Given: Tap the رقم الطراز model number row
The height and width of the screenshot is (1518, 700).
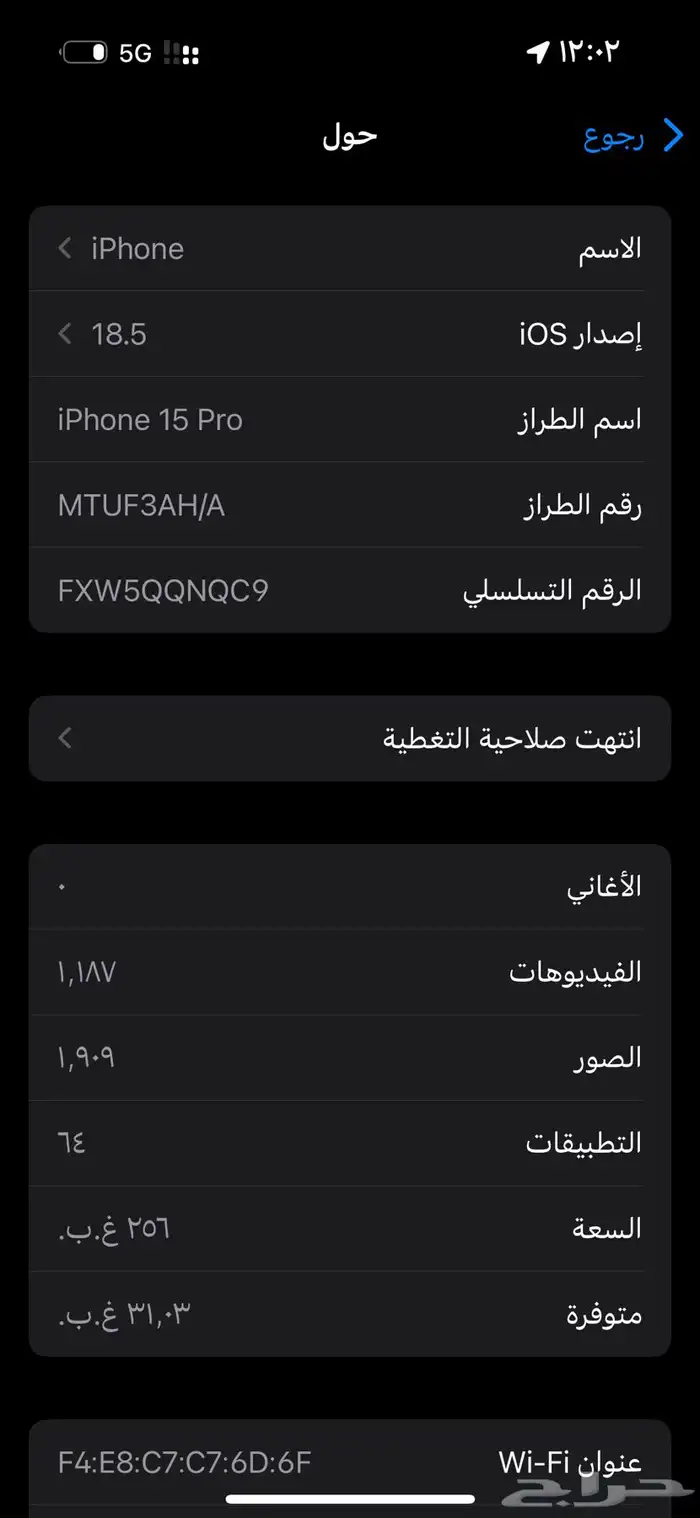Looking at the screenshot, I should pyautogui.click(x=350, y=506).
